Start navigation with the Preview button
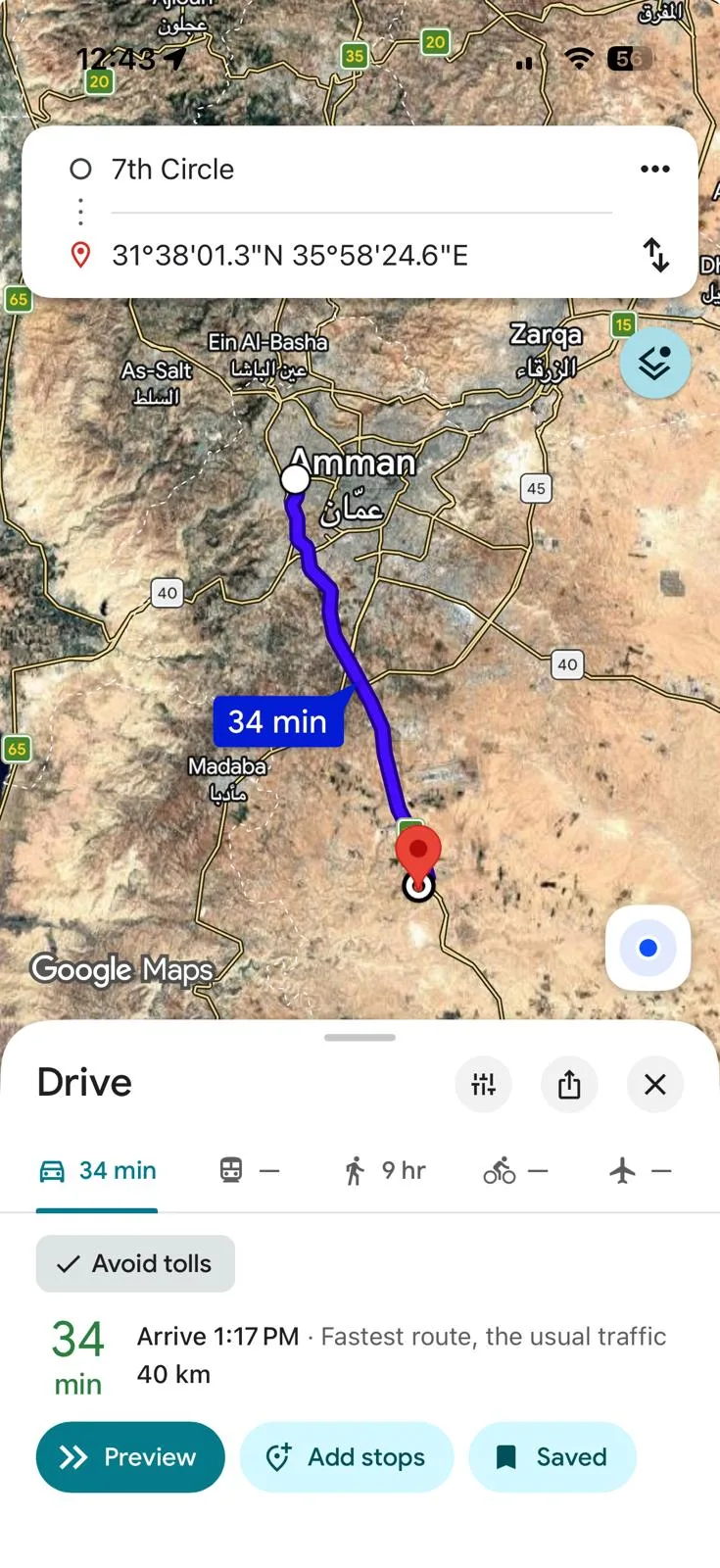This screenshot has height=1568, width=720. tap(129, 1456)
